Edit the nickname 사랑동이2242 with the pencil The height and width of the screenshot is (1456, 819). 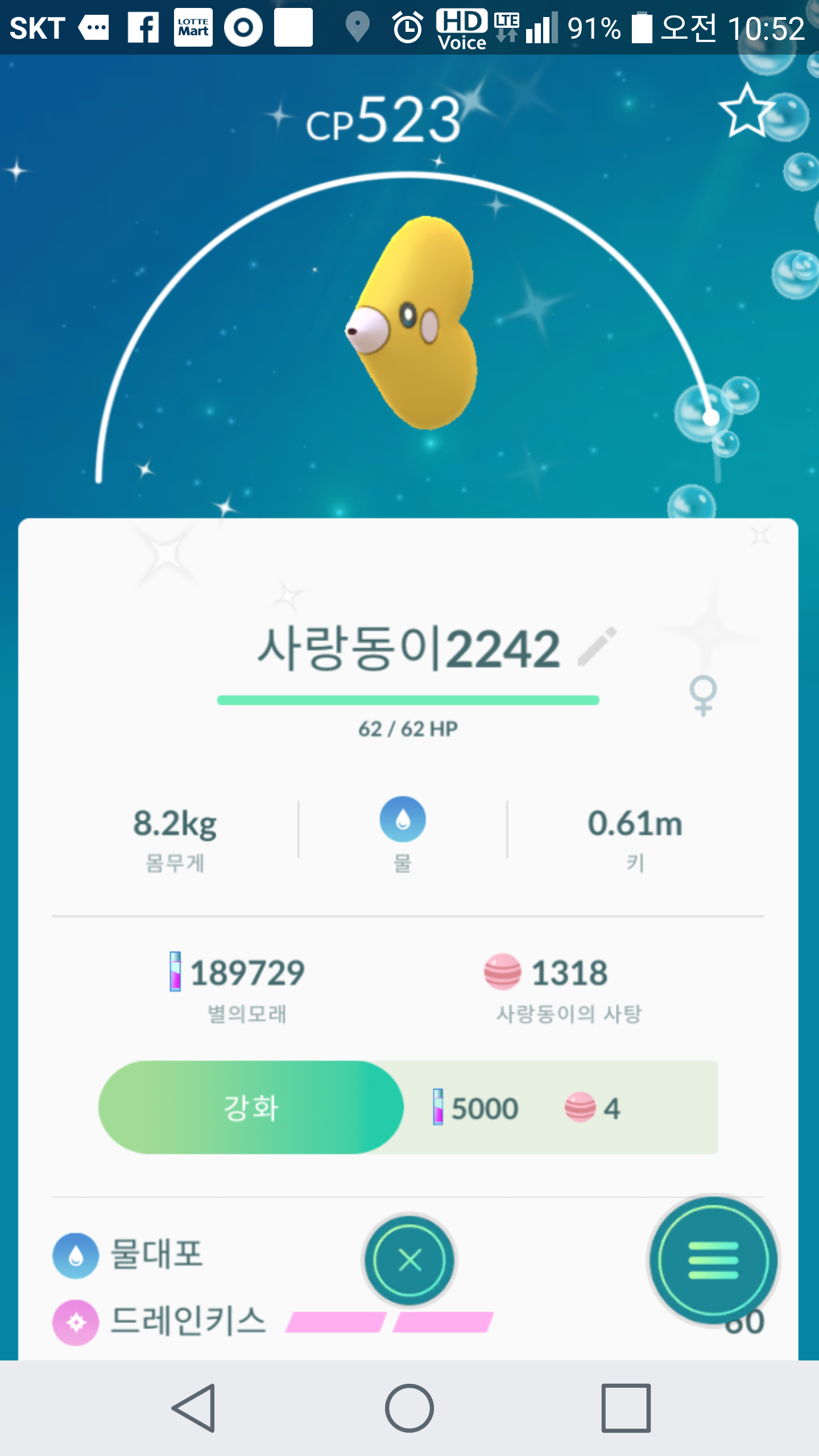click(x=597, y=646)
